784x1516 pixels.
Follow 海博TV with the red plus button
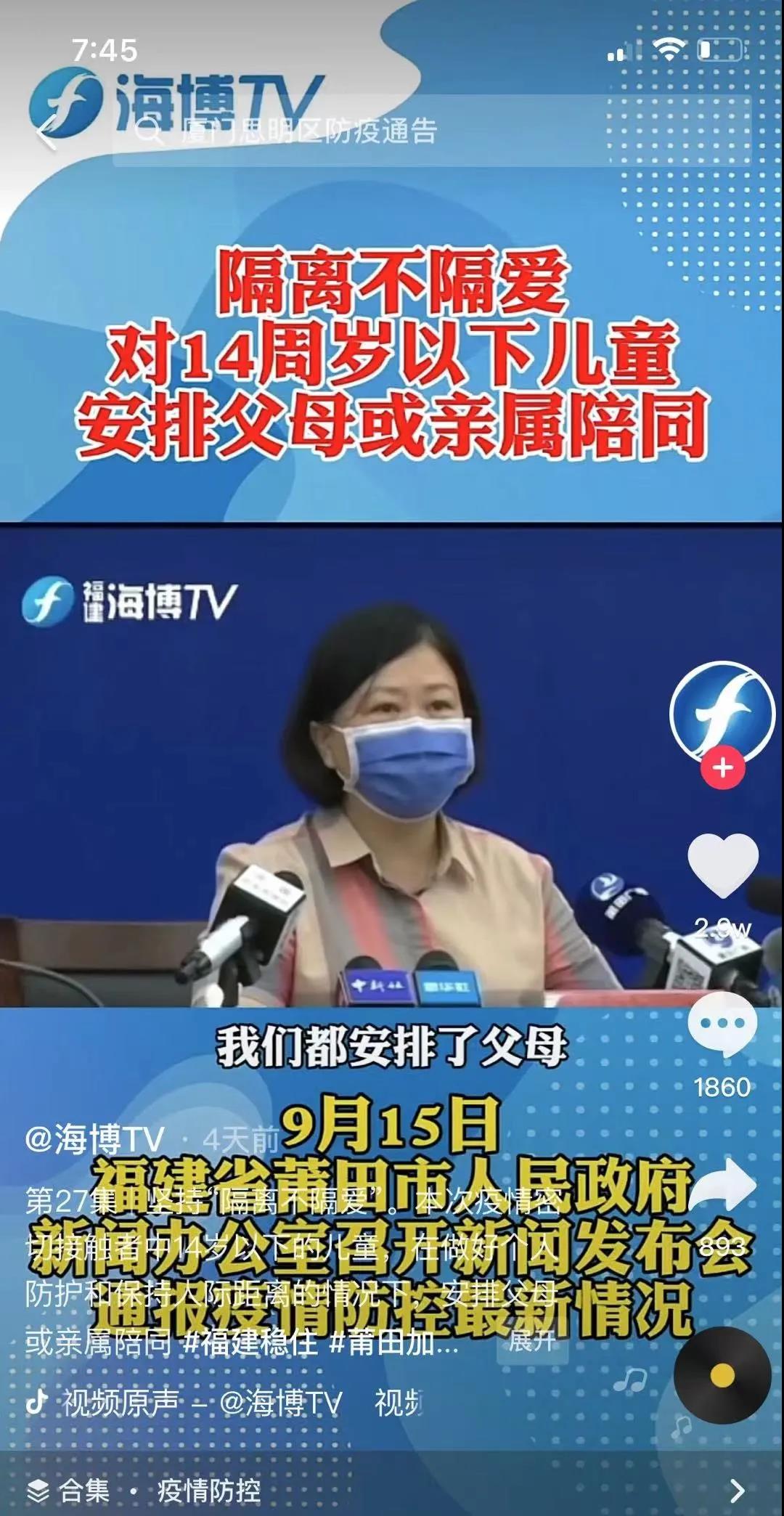click(722, 767)
